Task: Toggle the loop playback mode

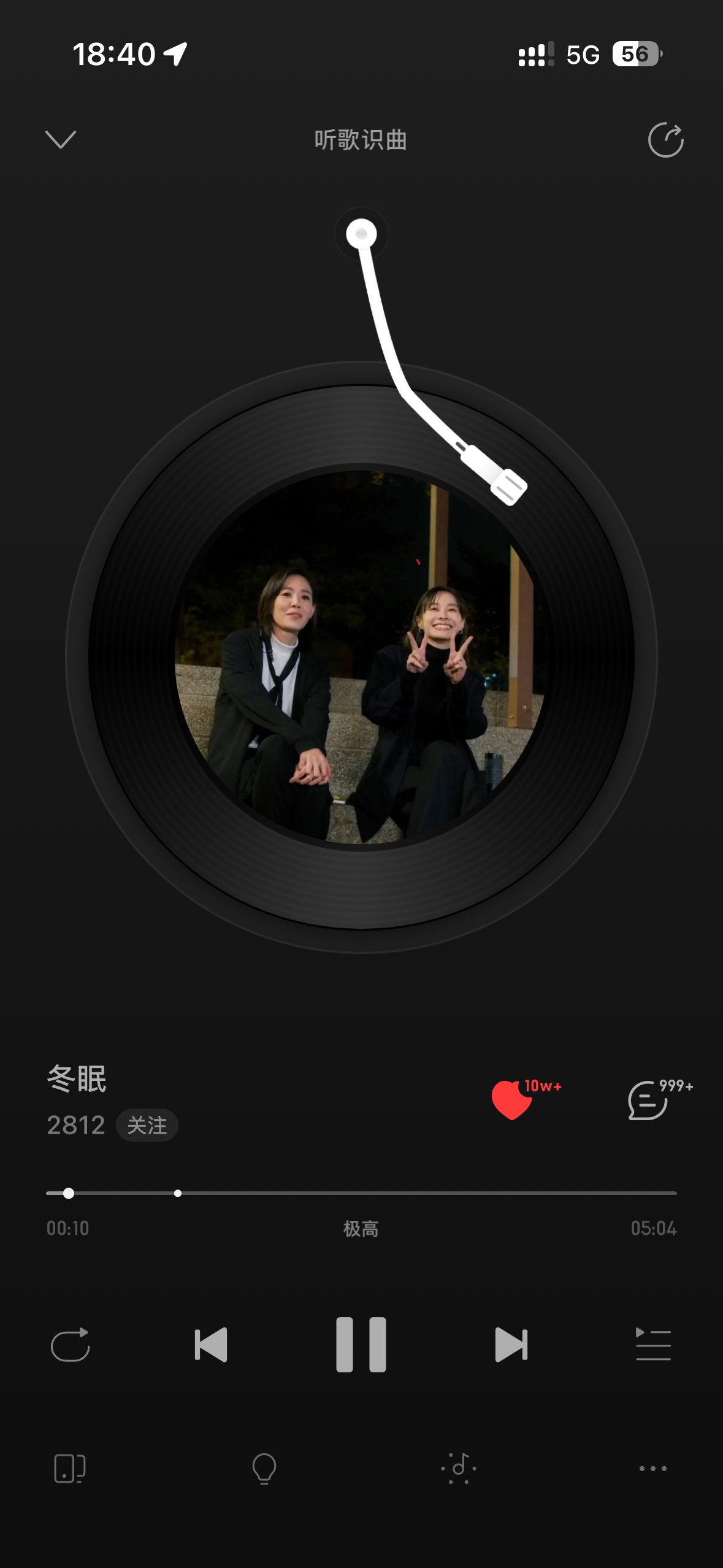Action: click(x=70, y=1345)
